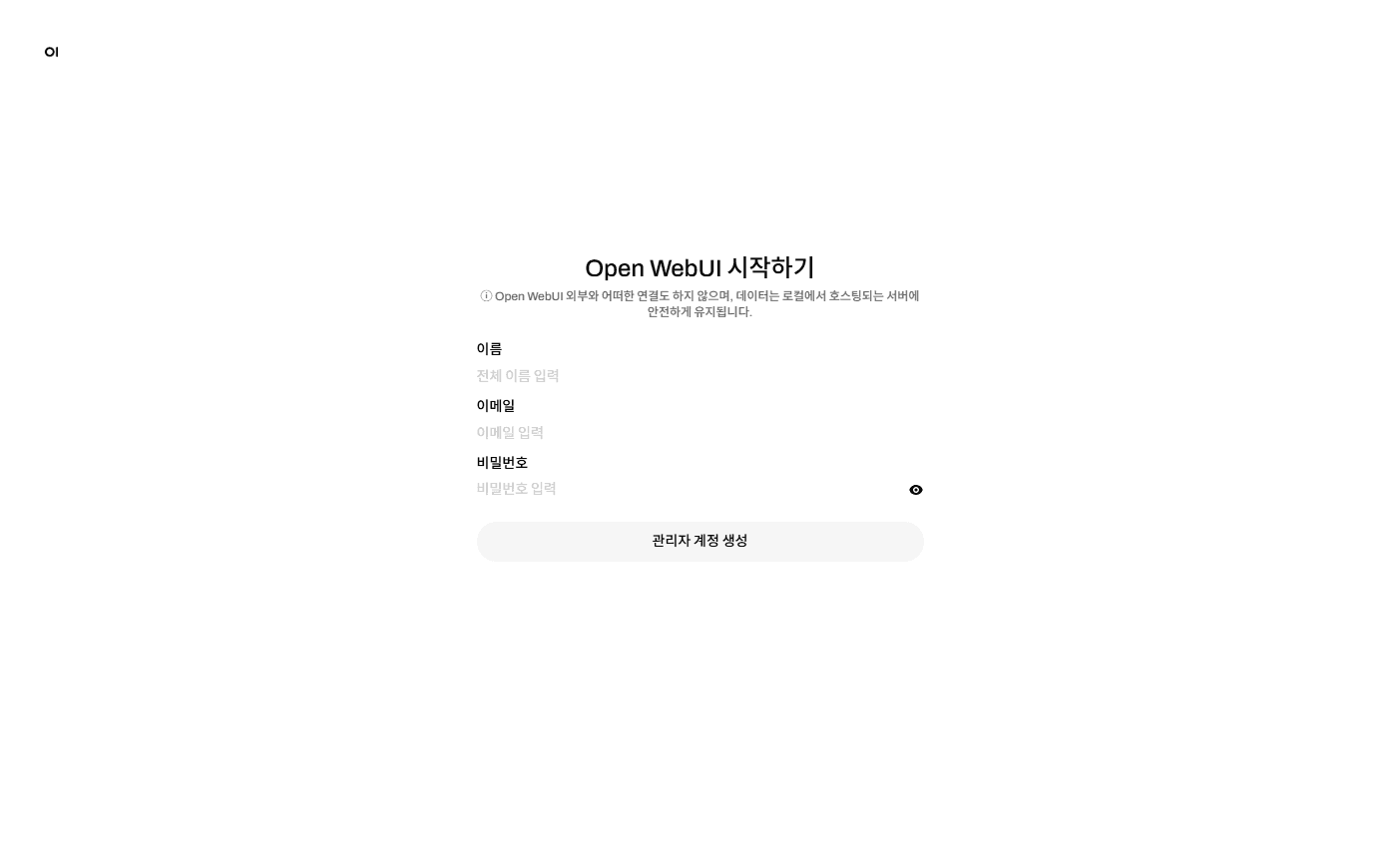The height and width of the screenshot is (854, 1400).
Task: Tap the 이메일 입력 email field
Action: point(699,433)
